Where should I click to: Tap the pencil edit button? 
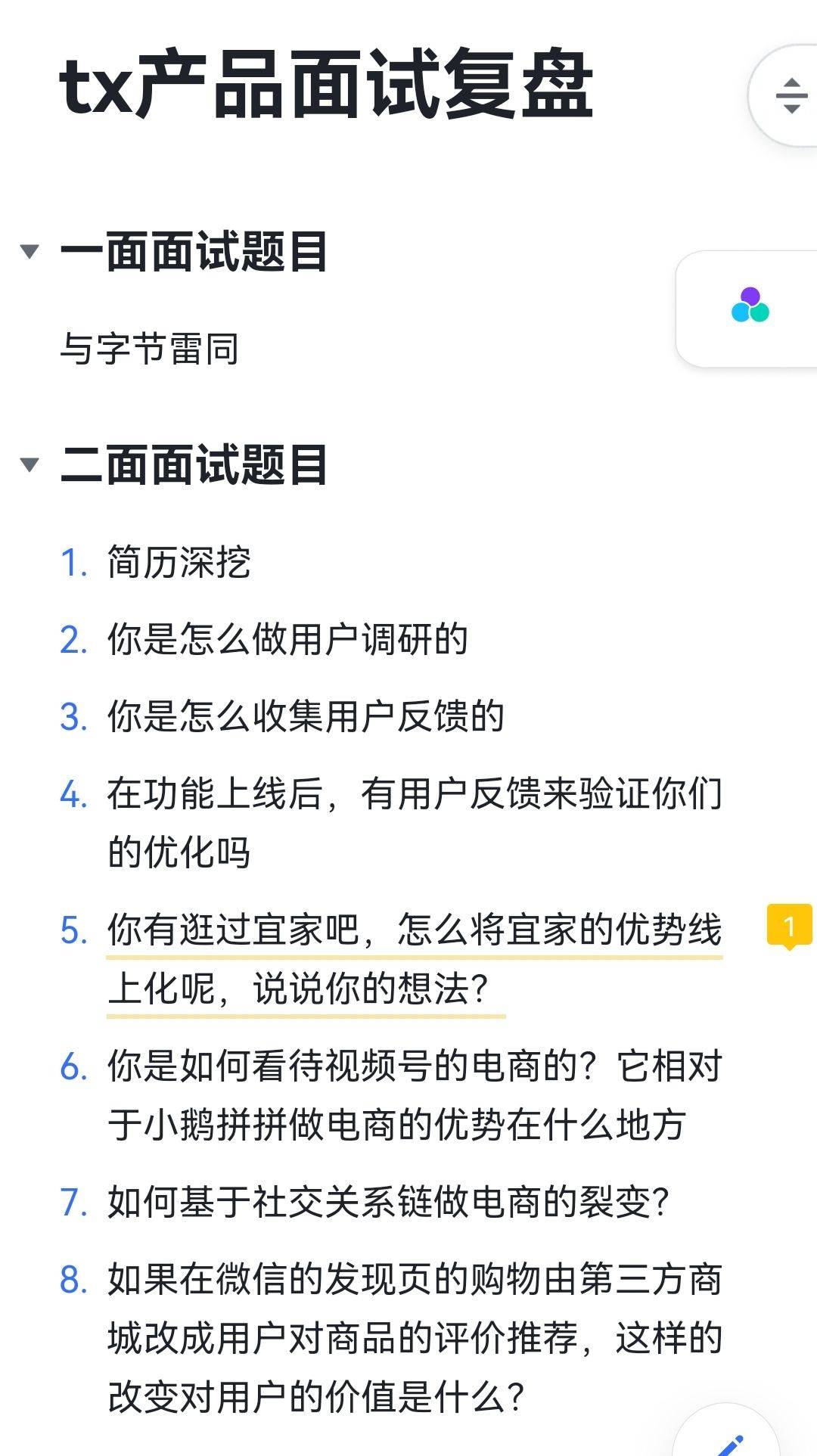[x=732, y=1441]
